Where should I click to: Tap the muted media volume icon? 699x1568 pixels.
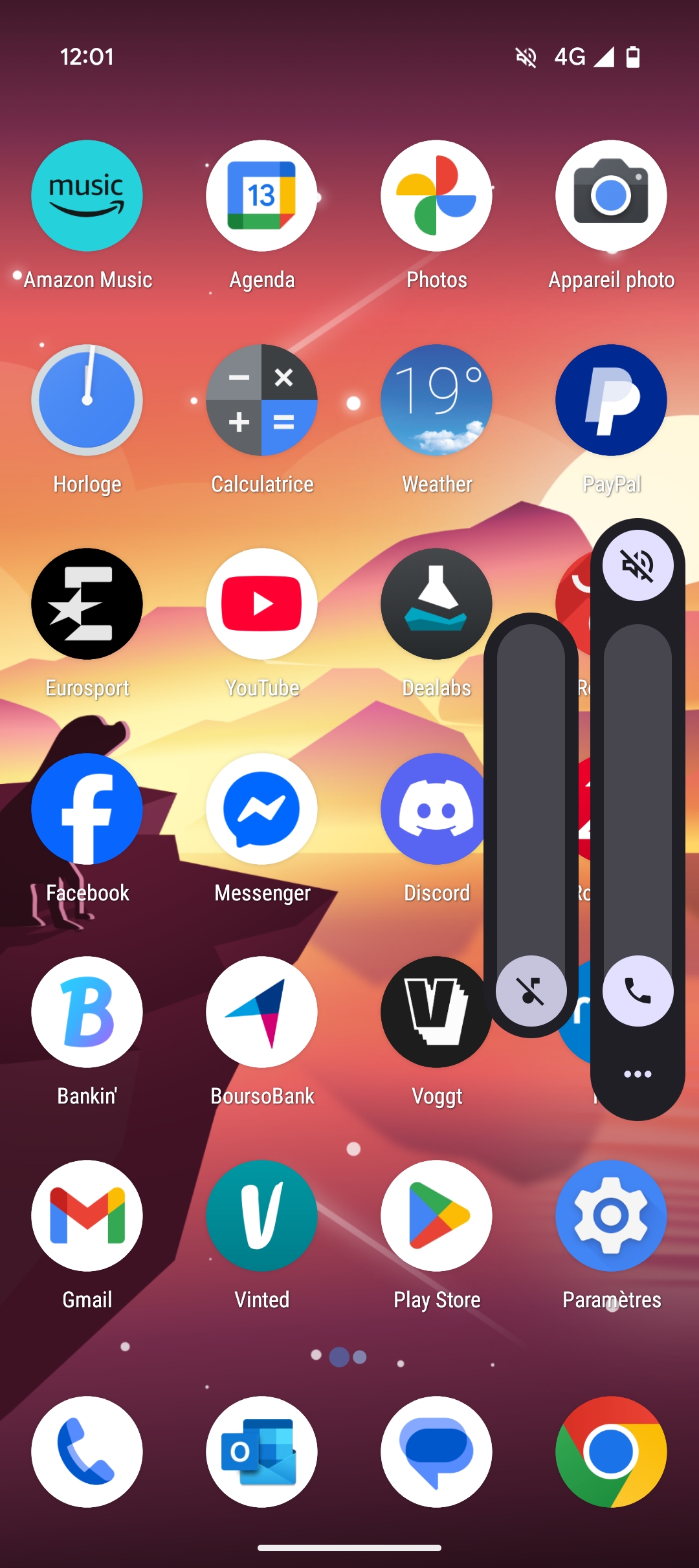531,990
